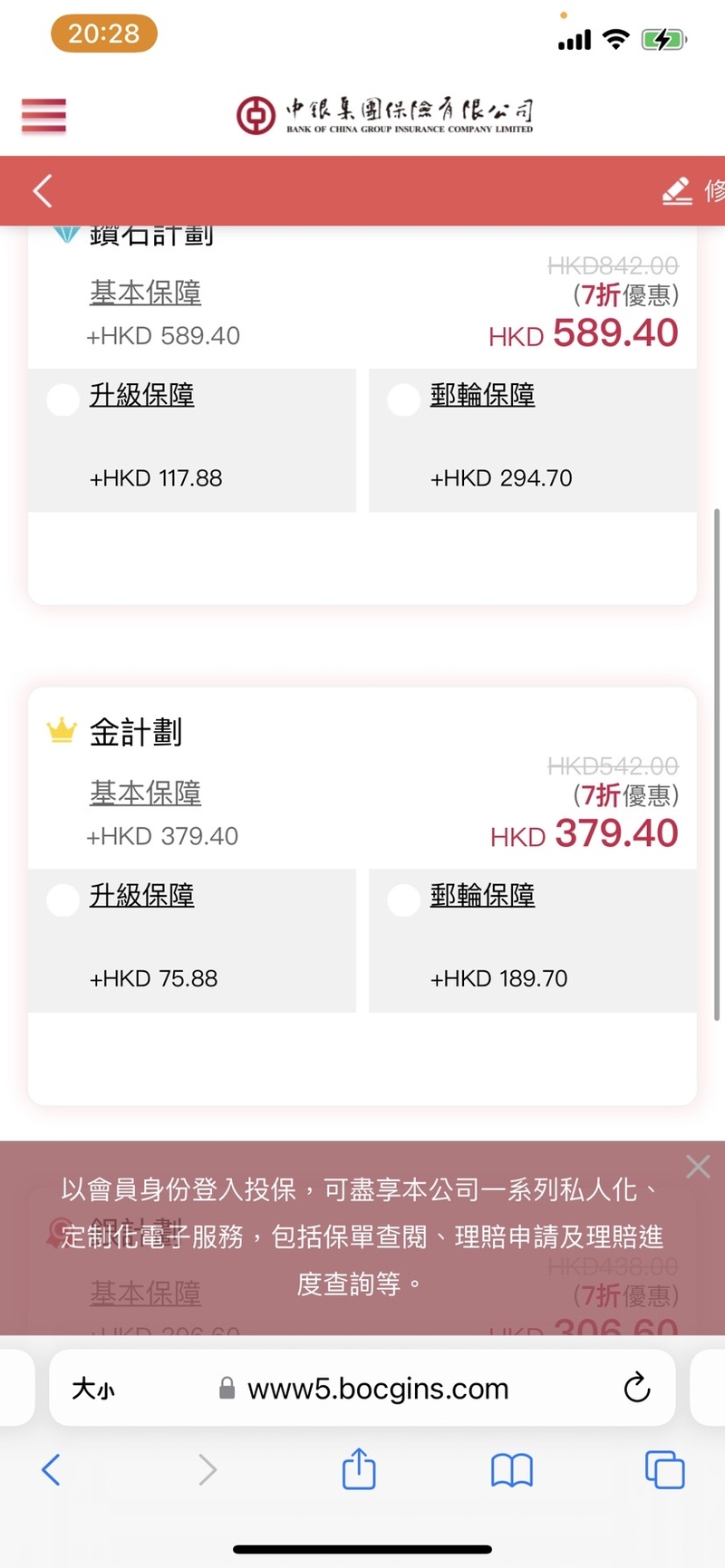Open the hamburger menu
The image size is (725, 1568).
point(43,116)
